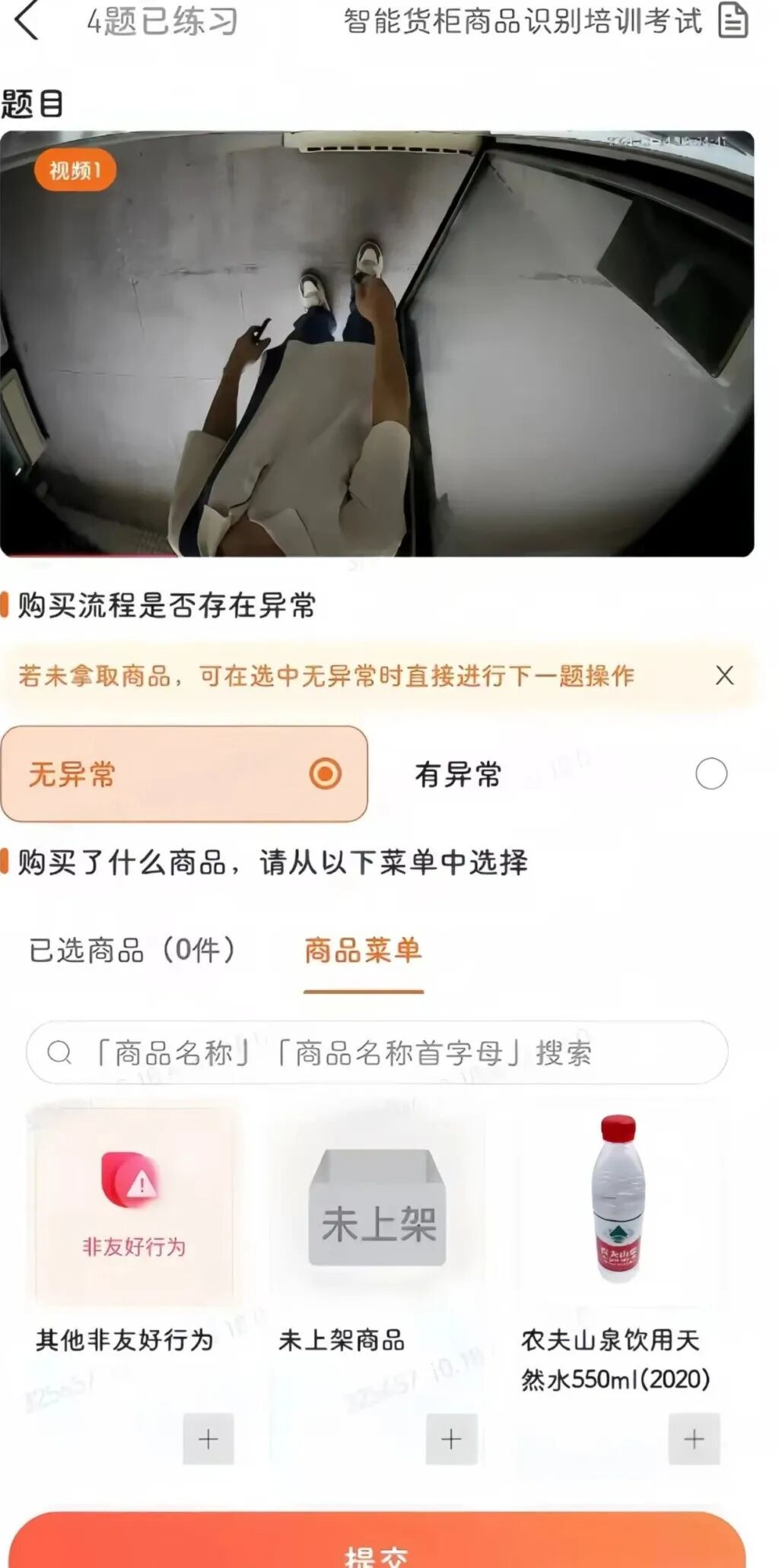779x1568 pixels.
Task: Open the document icon in the header
Action: 733,21
